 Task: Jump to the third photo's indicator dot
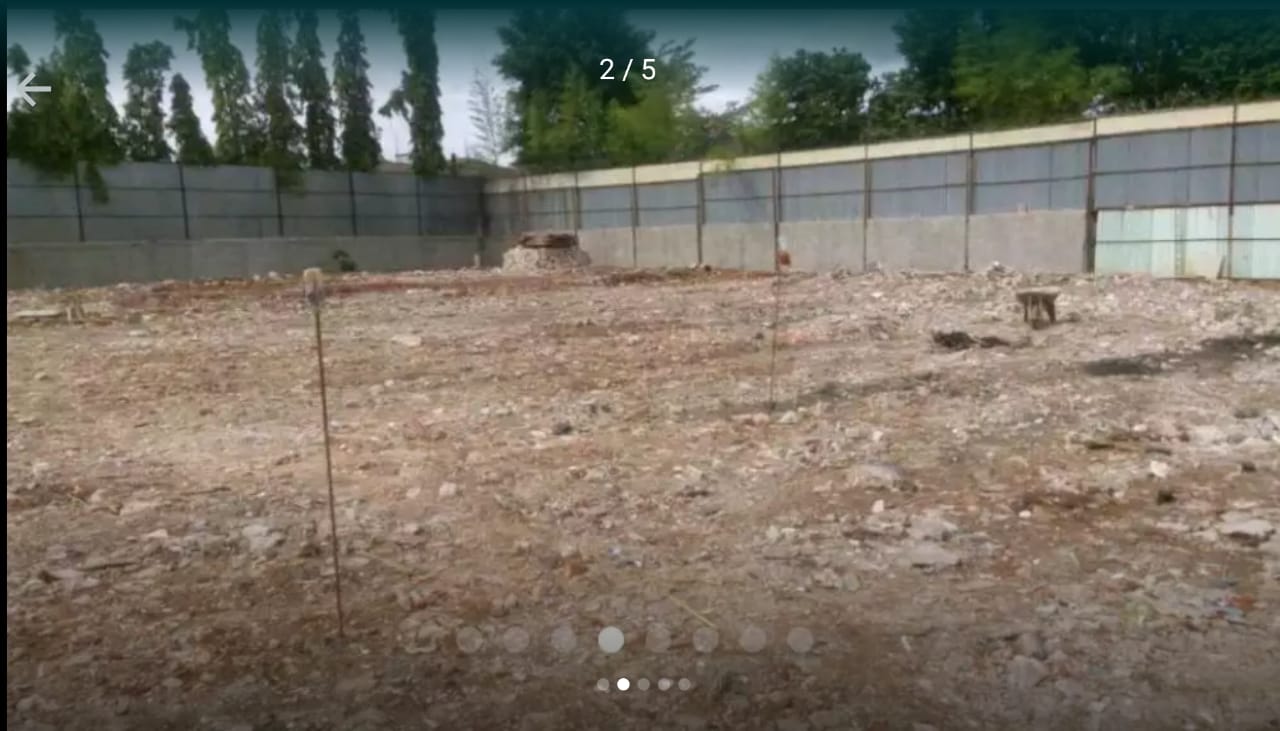(644, 685)
